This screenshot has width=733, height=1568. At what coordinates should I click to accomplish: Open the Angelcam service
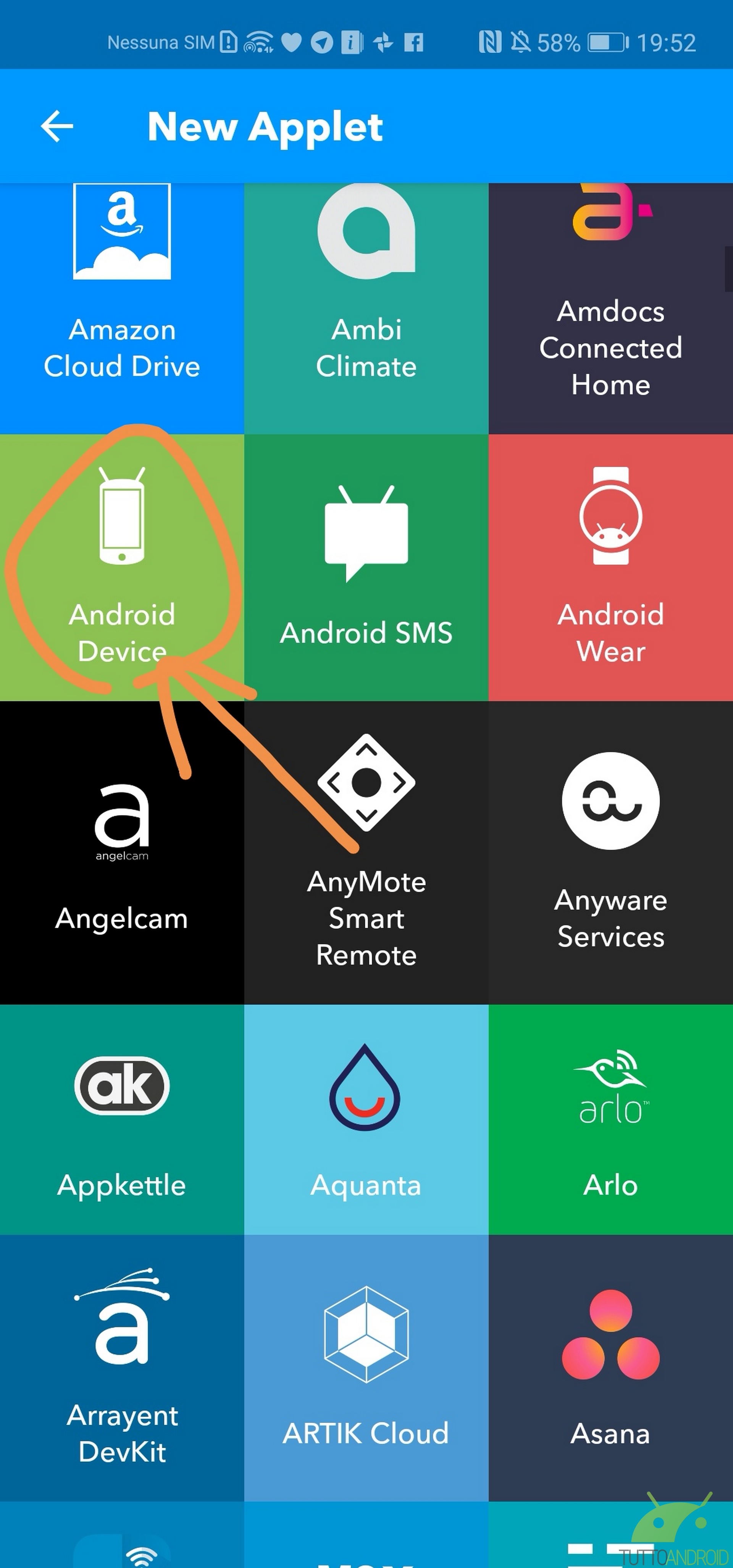coord(122,852)
